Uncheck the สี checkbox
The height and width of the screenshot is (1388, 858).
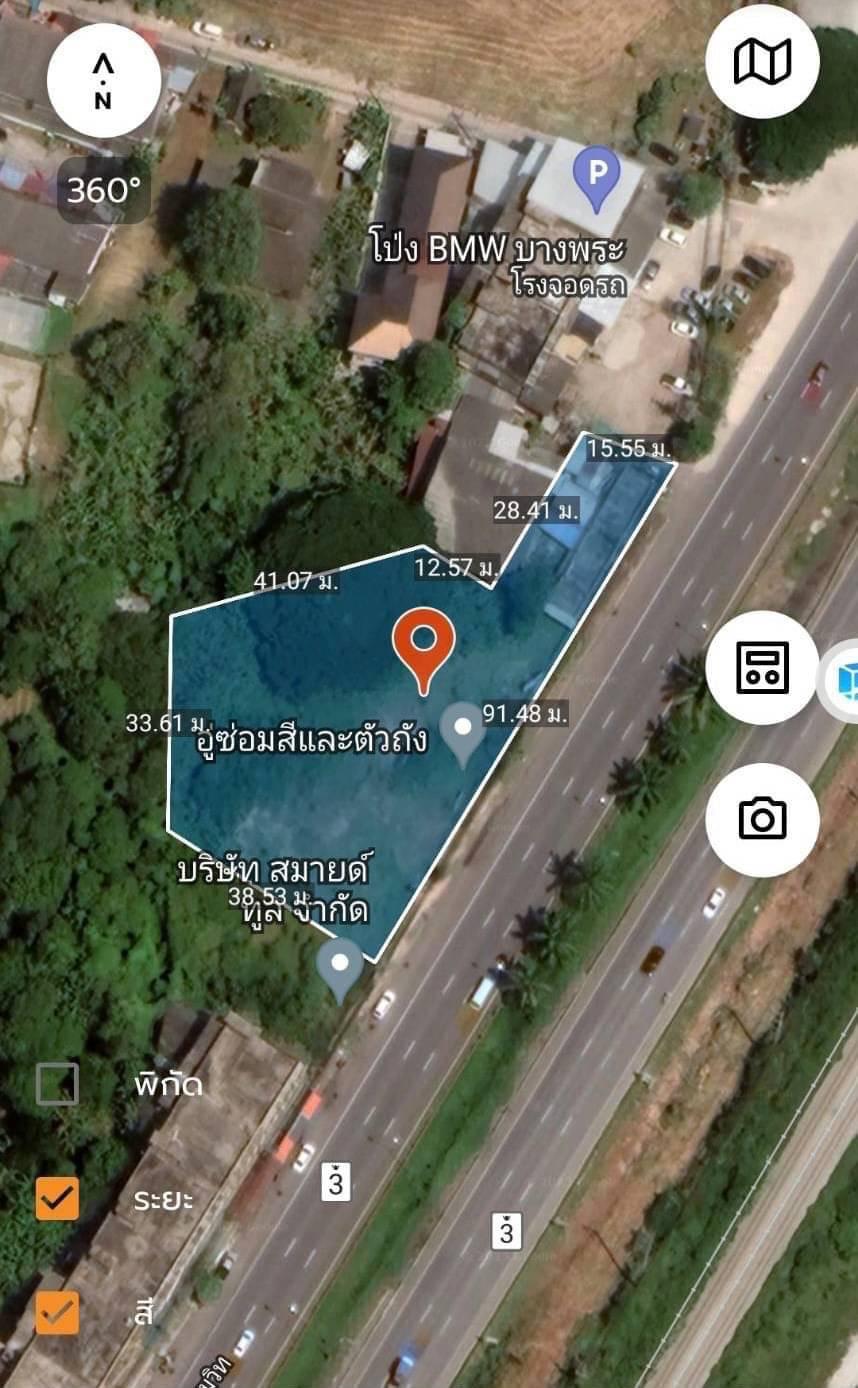pos(57,1312)
